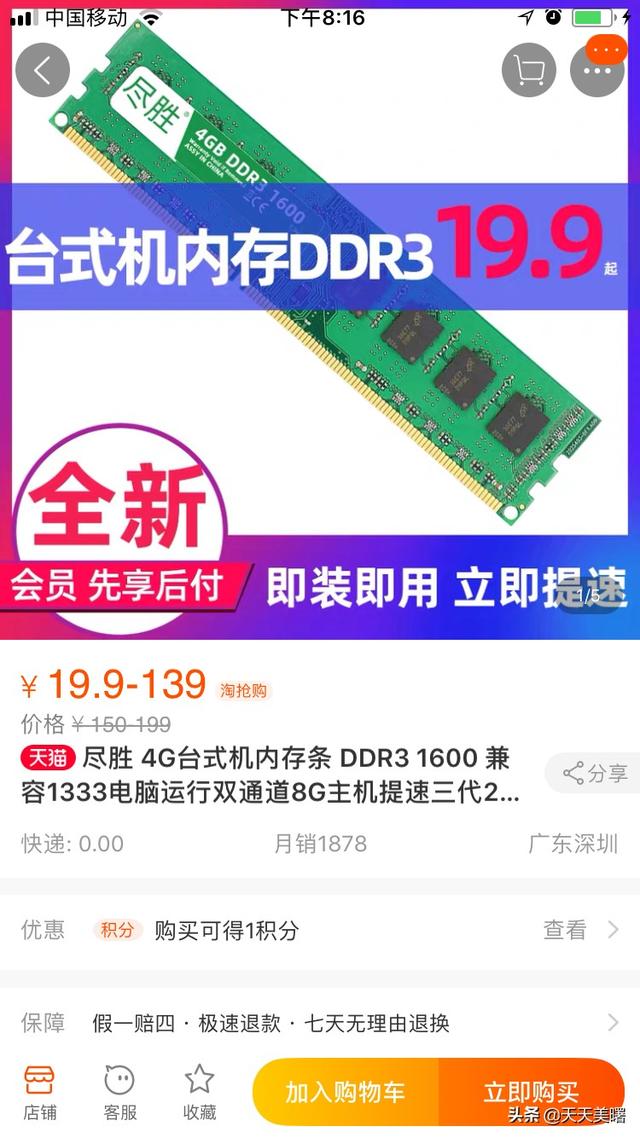Share this product via 分享
640x1138 pixels.
596,773
